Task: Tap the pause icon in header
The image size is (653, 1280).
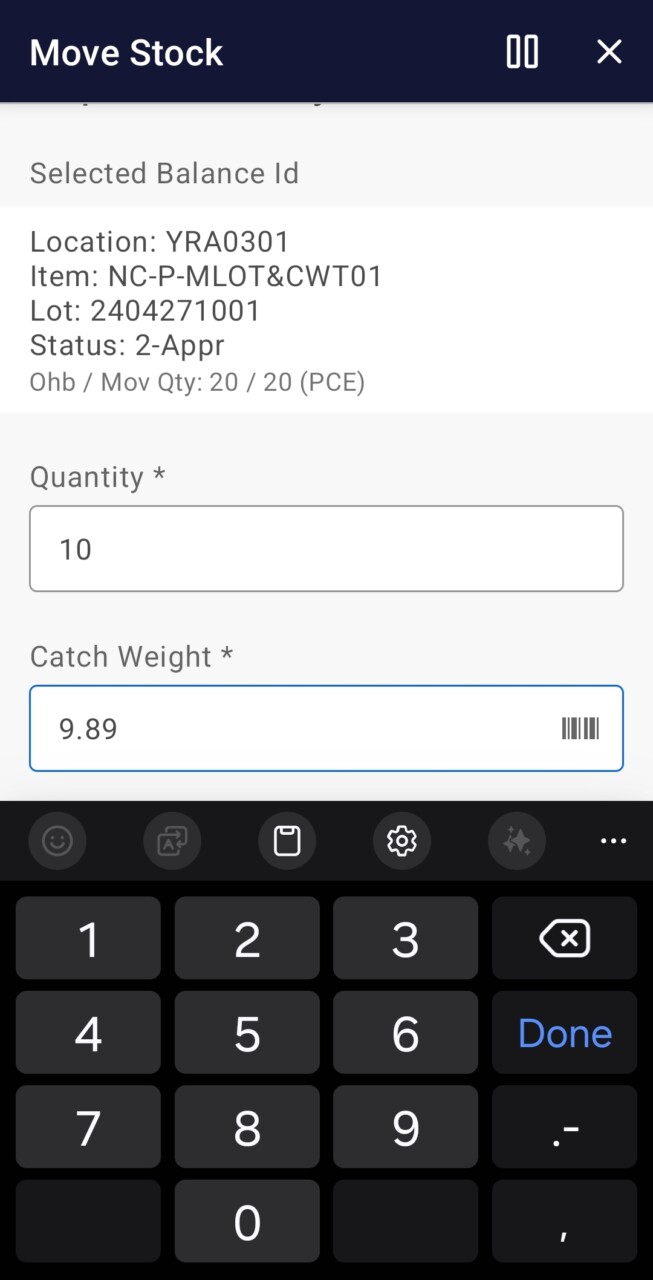Action: coord(522,52)
